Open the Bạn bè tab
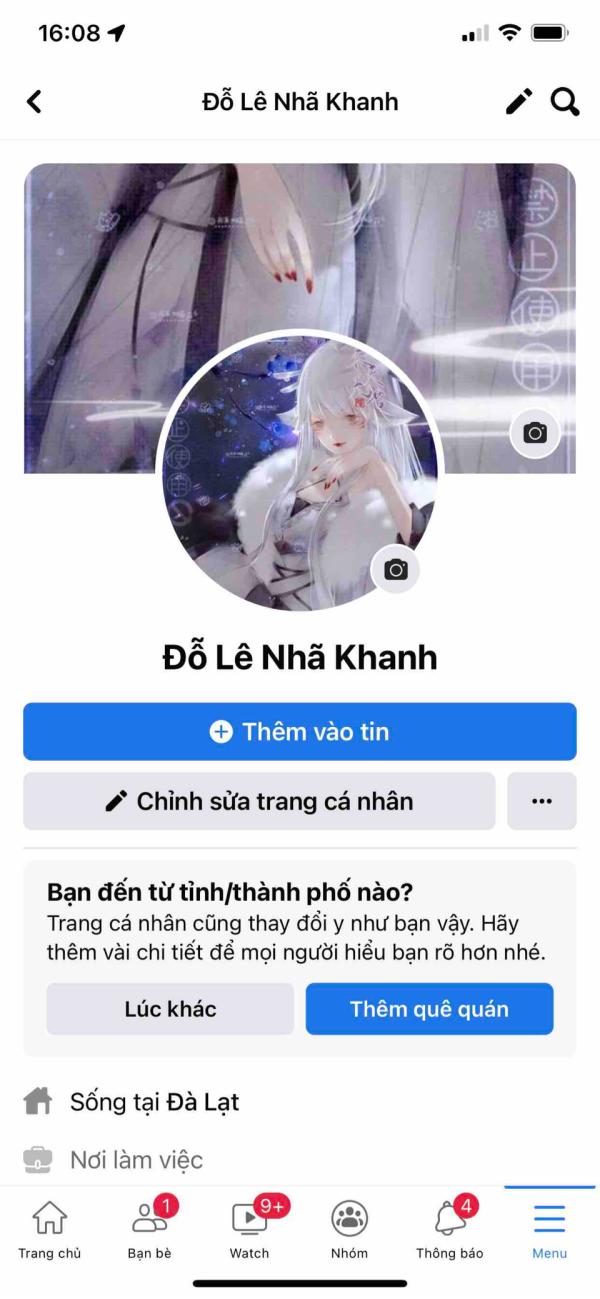 150,1227
